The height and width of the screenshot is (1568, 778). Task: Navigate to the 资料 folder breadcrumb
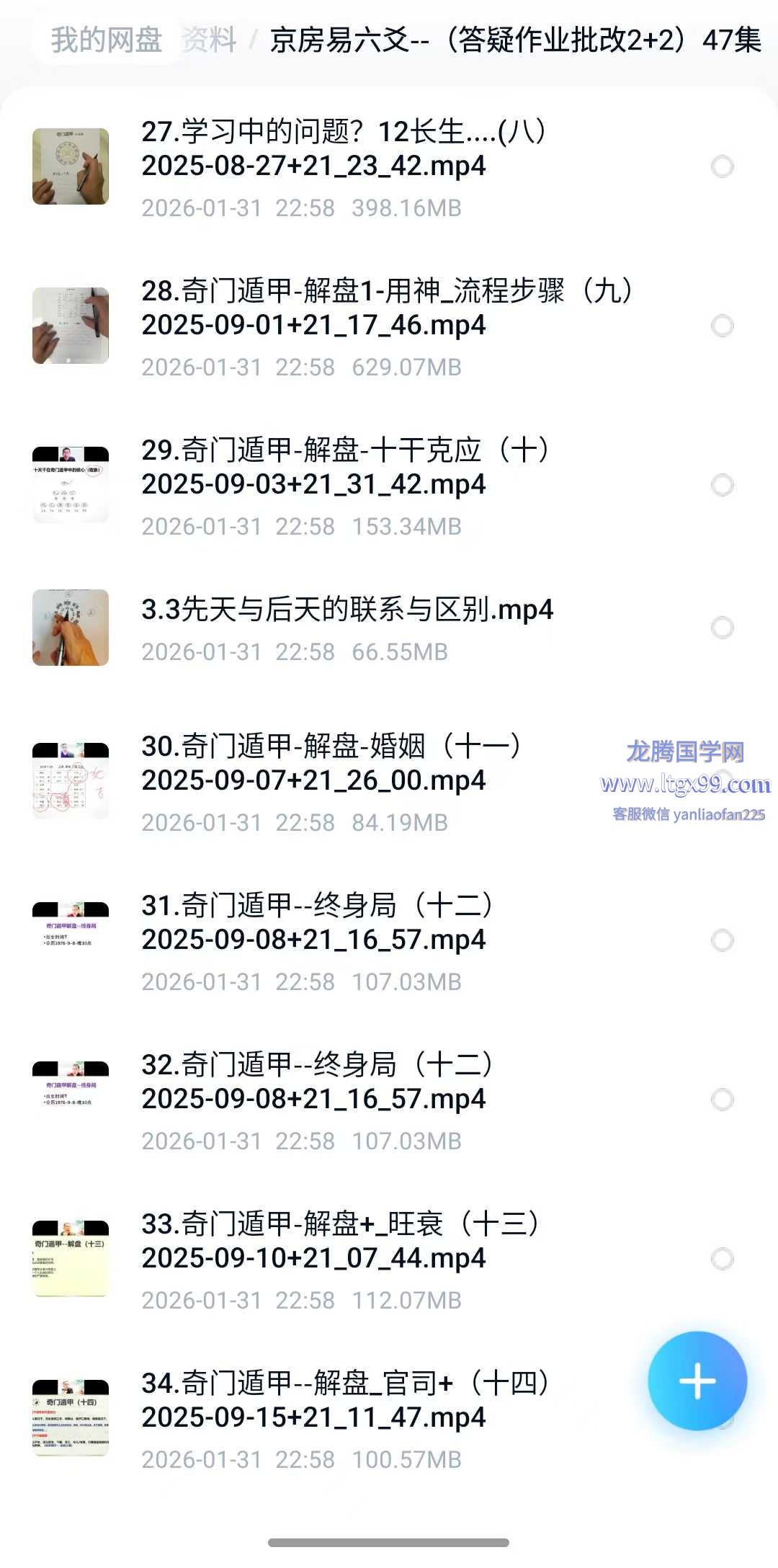pos(209,40)
